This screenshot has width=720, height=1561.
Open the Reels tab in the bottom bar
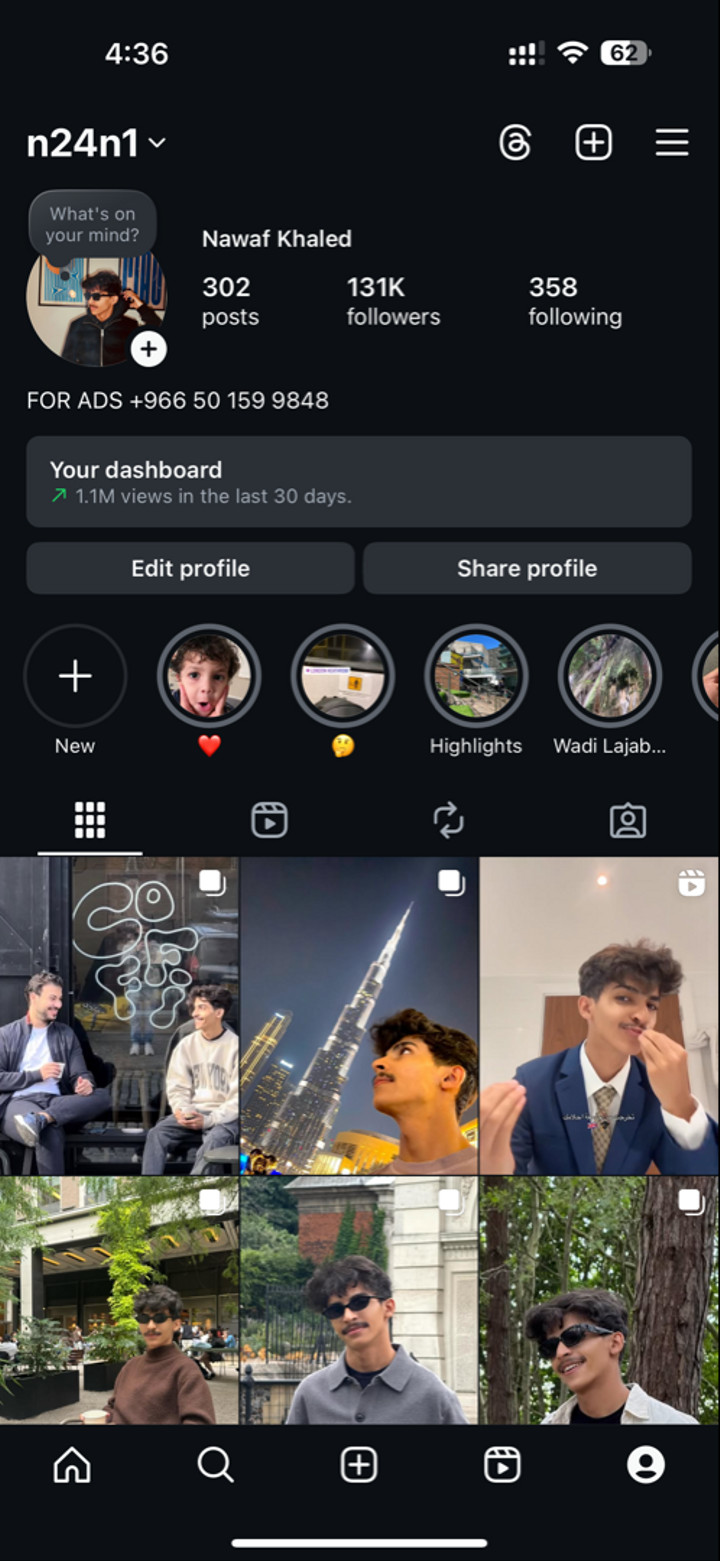[502, 1465]
